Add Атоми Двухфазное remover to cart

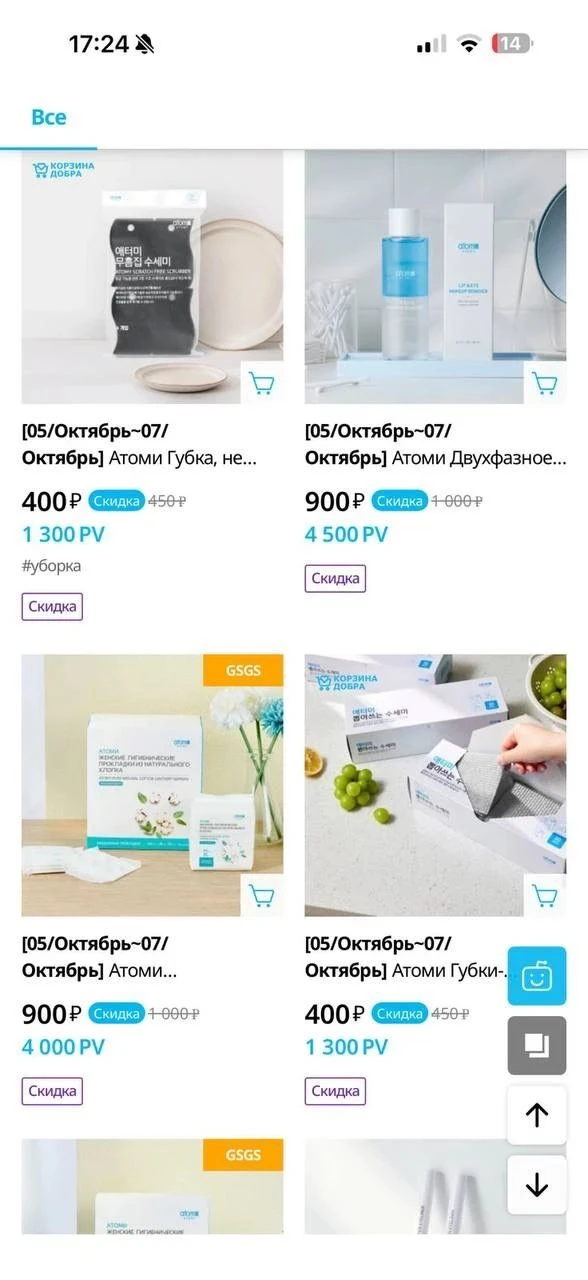click(x=545, y=383)
